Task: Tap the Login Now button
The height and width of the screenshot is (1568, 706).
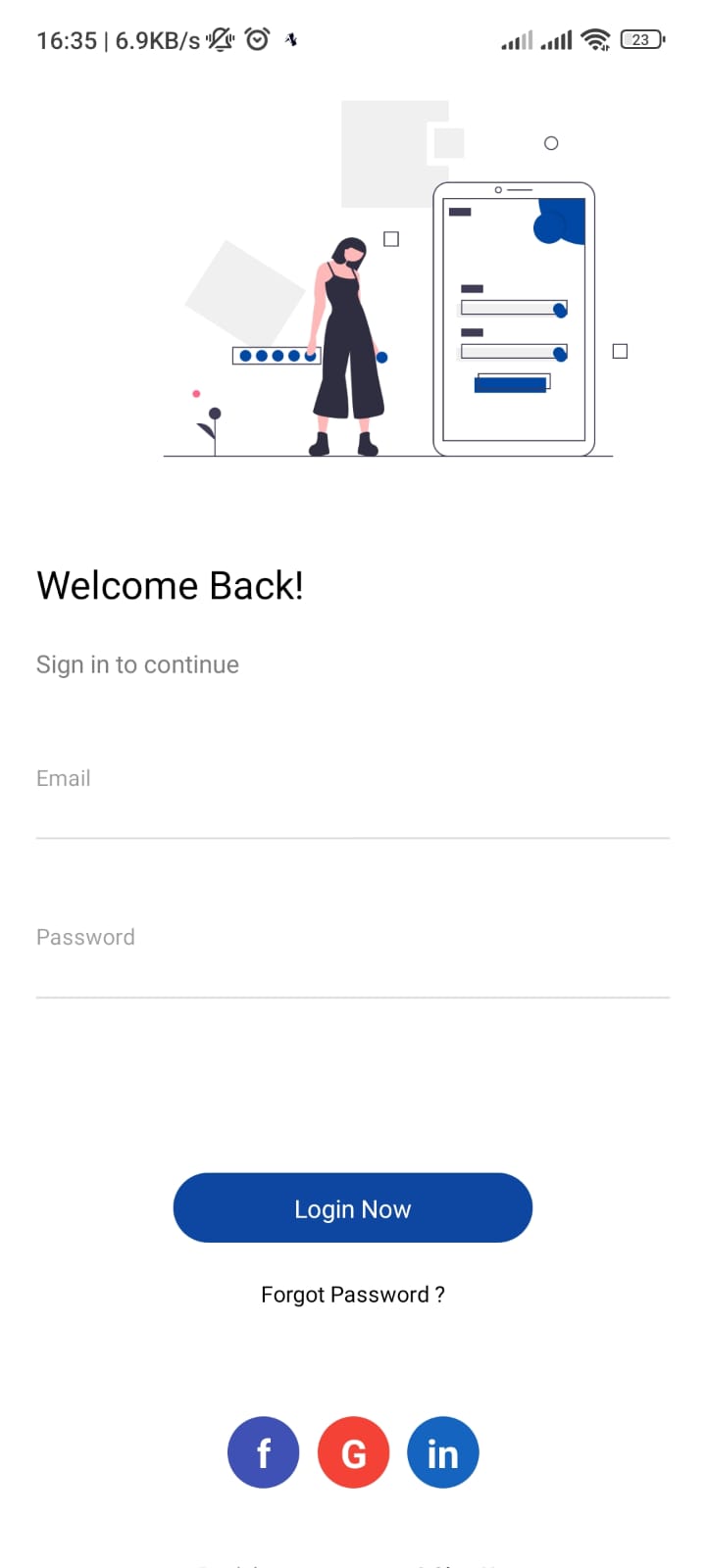Action: 353,1208
